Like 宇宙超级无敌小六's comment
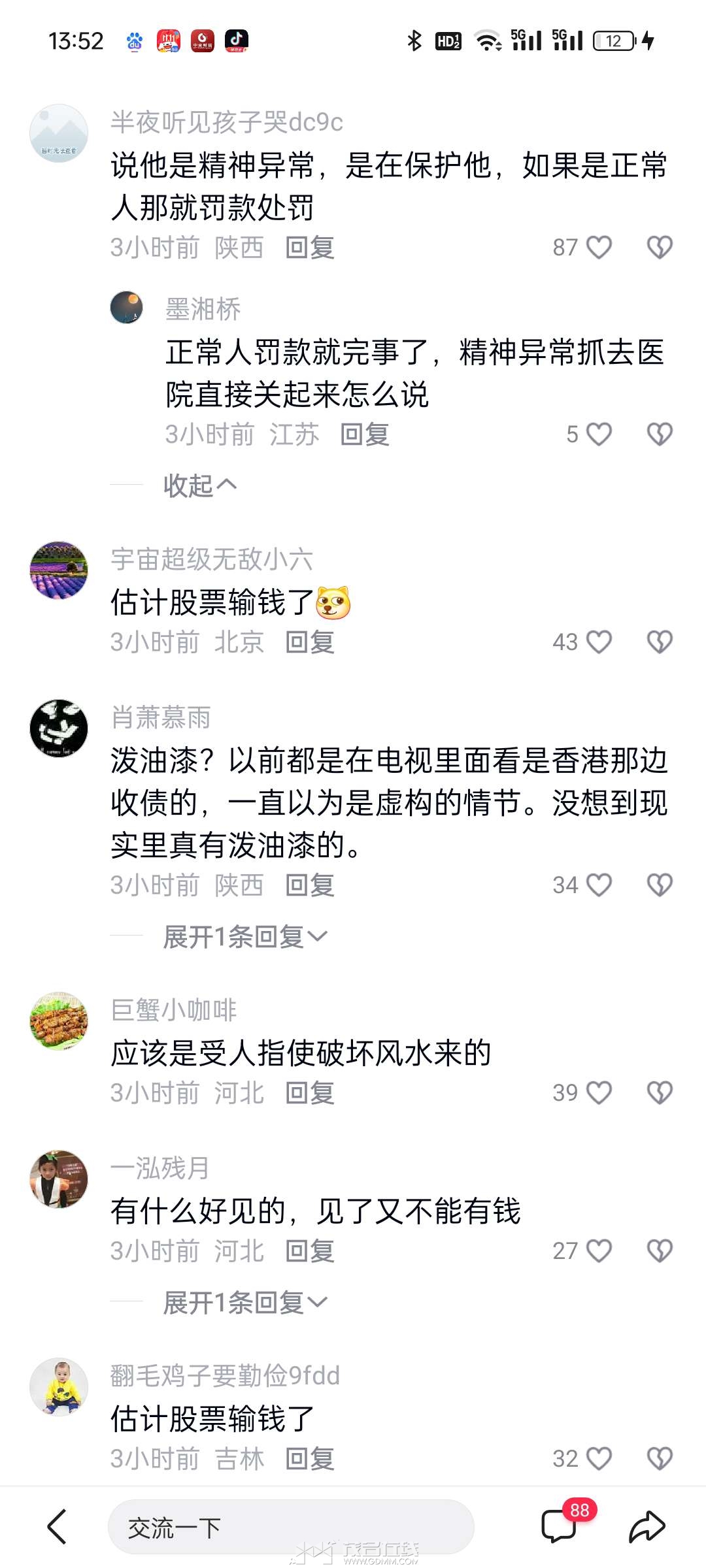This screenshot has height=1568, width=706. [598, 642]
